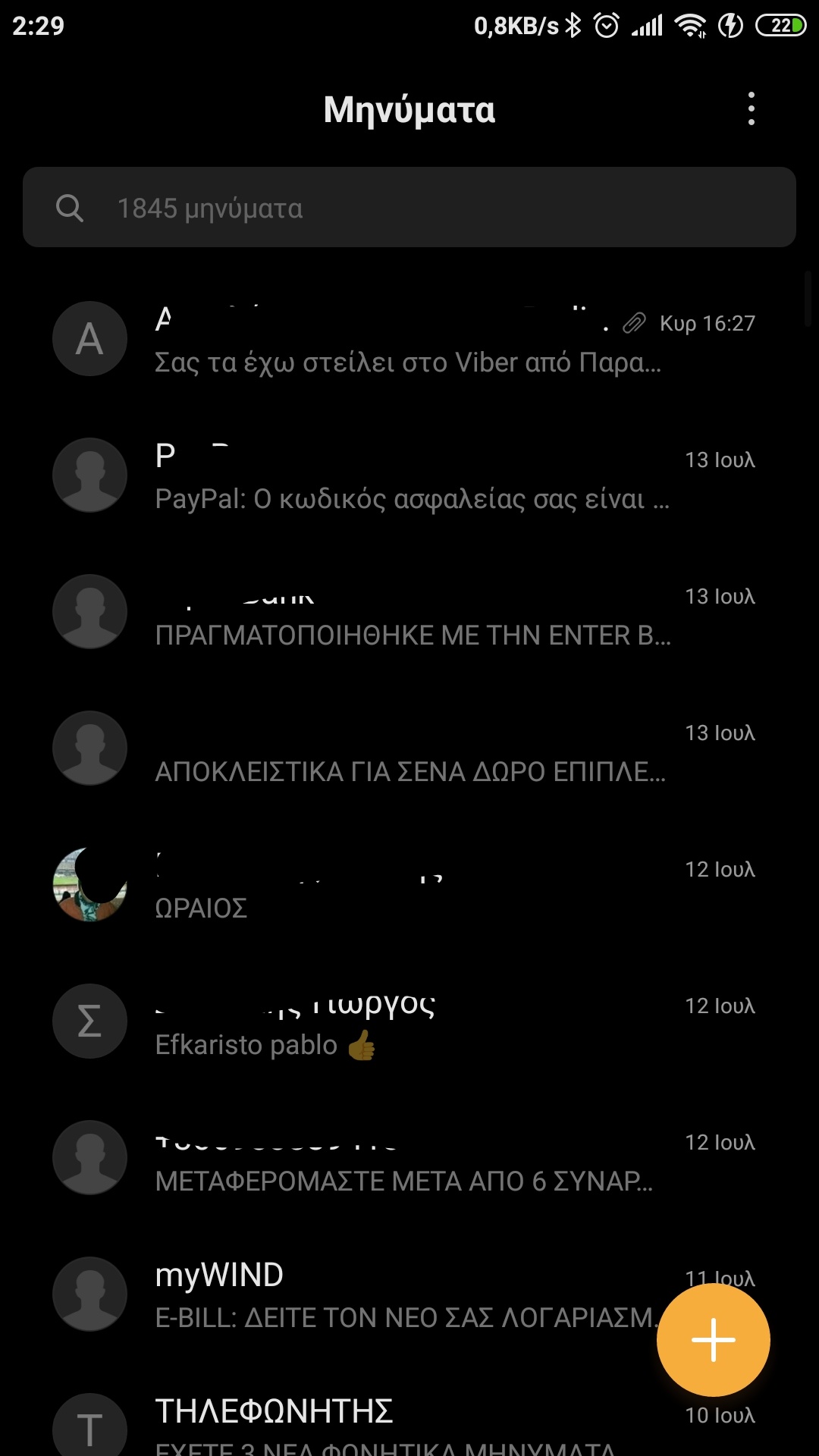Viewport: 819px width, 1456px height.
Task: Open the Efkaristo pablo conversation
Action: click(408, 1024)
